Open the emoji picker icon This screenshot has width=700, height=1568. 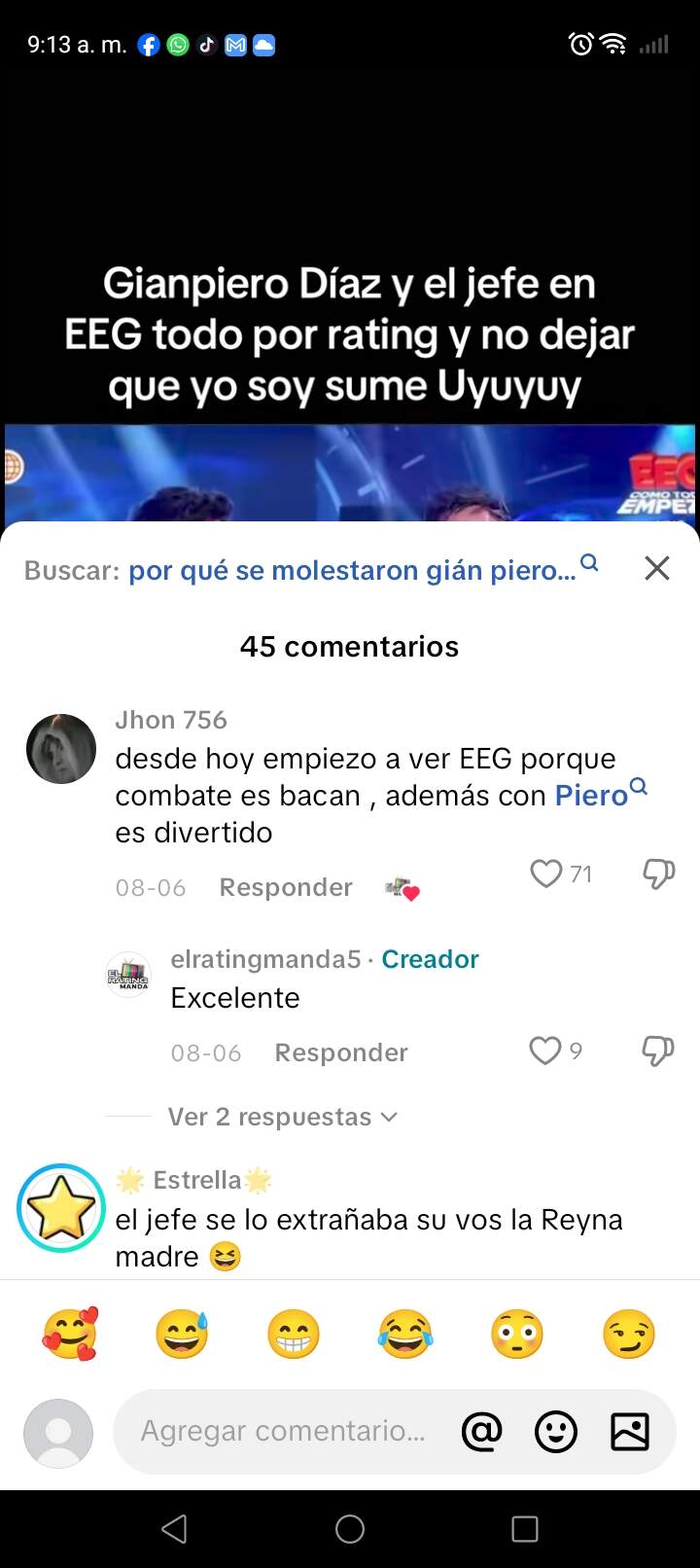(556, 1431)
